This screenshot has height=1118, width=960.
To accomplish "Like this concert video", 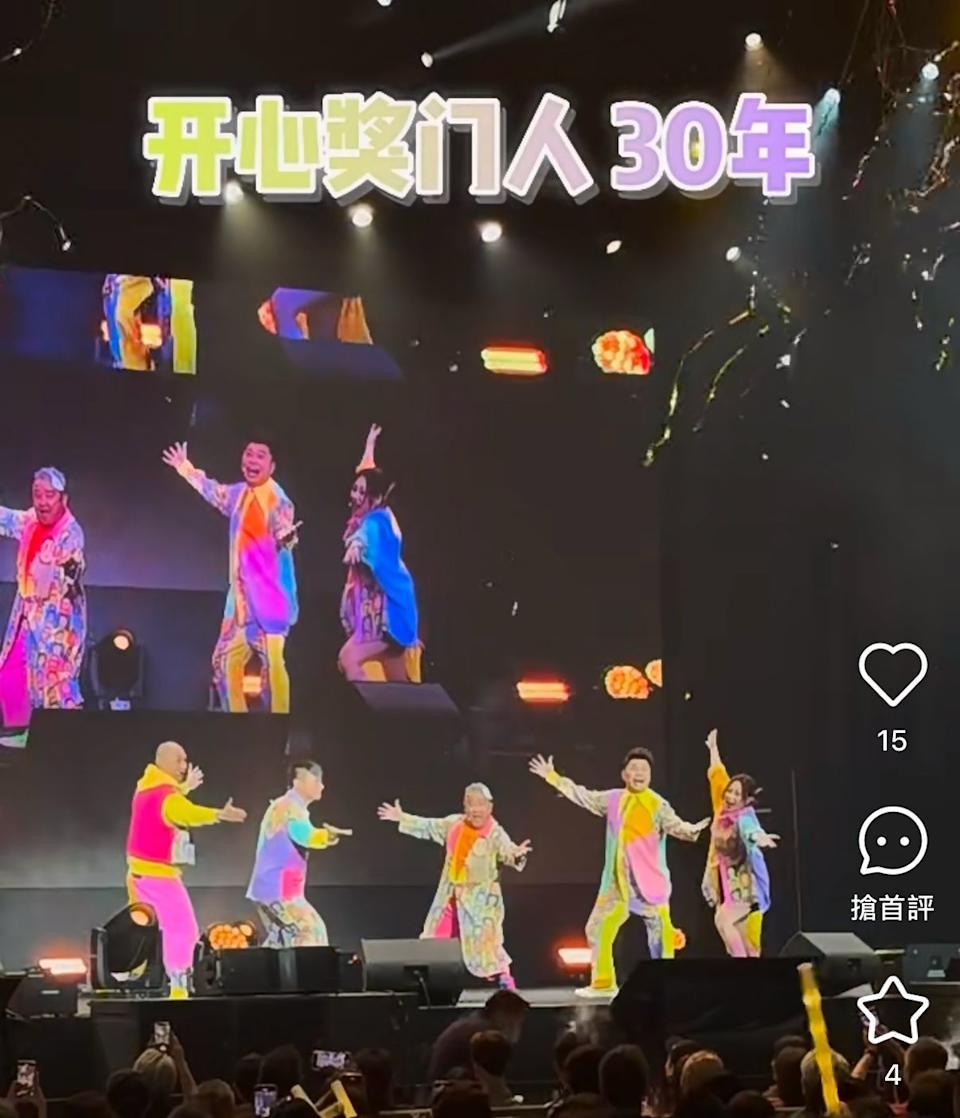I will (x=892, y=674).
